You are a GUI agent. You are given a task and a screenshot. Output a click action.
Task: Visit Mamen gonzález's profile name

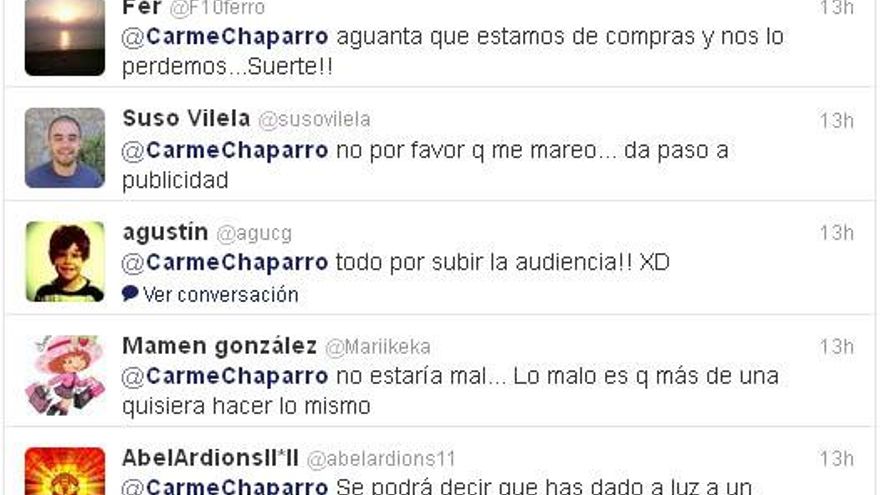[x=219, y=347]
